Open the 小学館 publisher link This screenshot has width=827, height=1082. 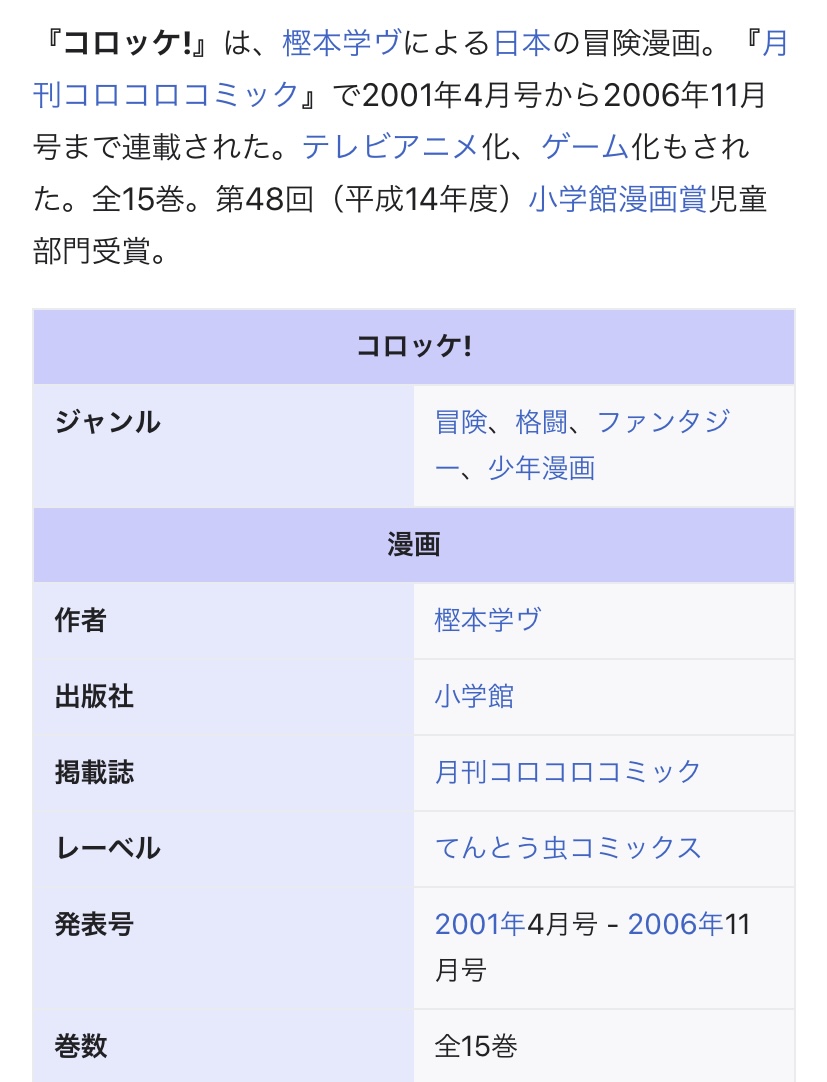474,696
